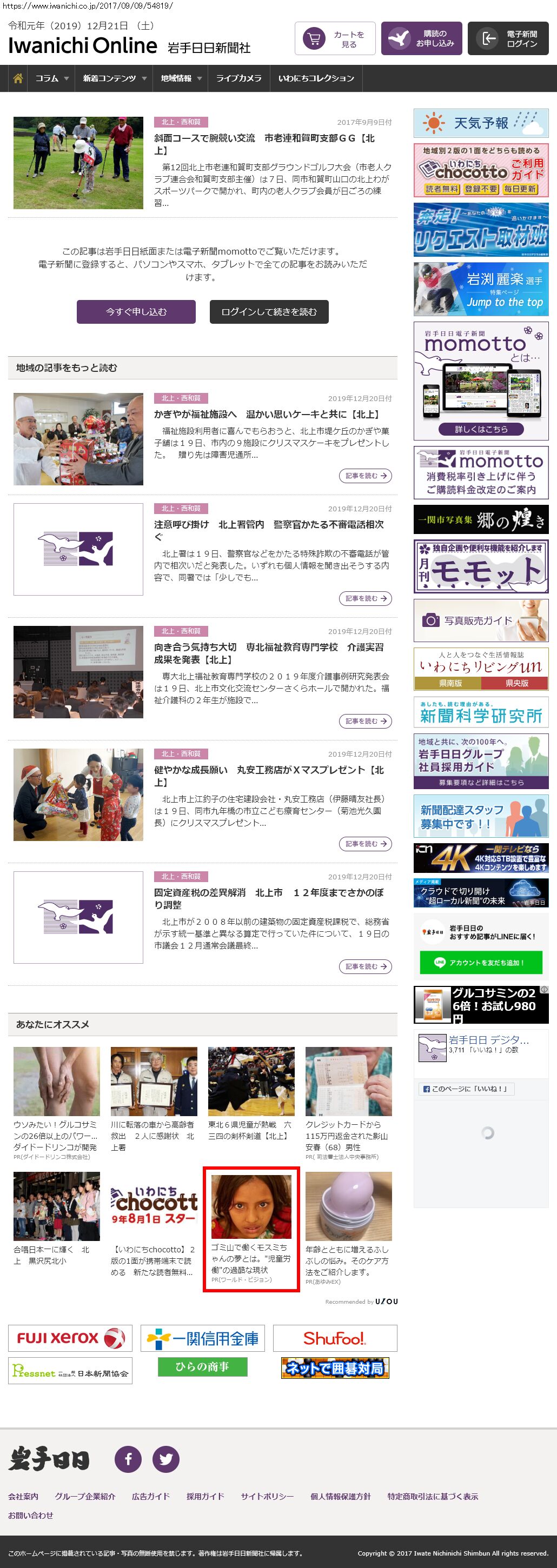Expand the 地域情報 menu

pyautogui.click(x=180, y=78)
